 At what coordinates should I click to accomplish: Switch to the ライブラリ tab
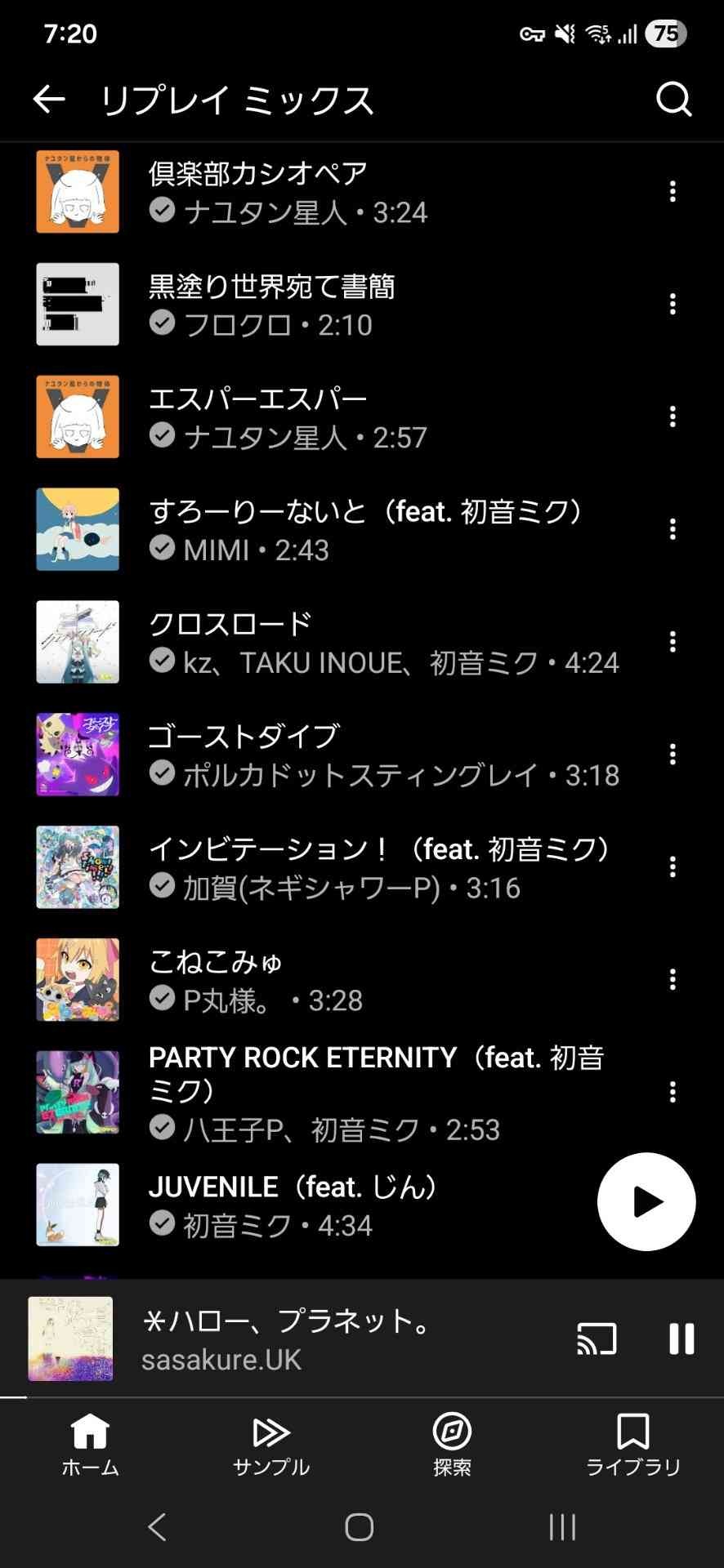pyautogui.click(x=633, y=1445)
